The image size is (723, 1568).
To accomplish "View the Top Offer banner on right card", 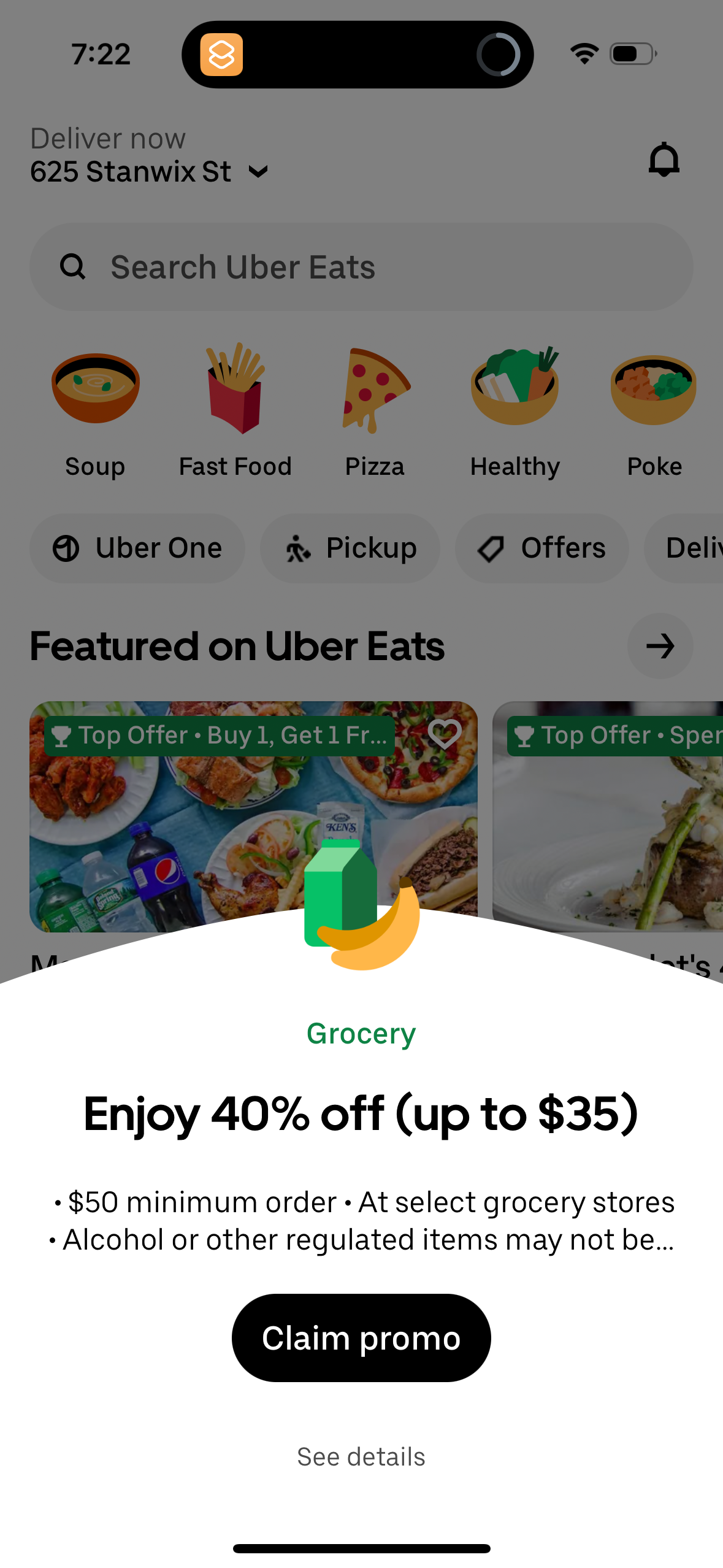I will click(x=613, y=735).
